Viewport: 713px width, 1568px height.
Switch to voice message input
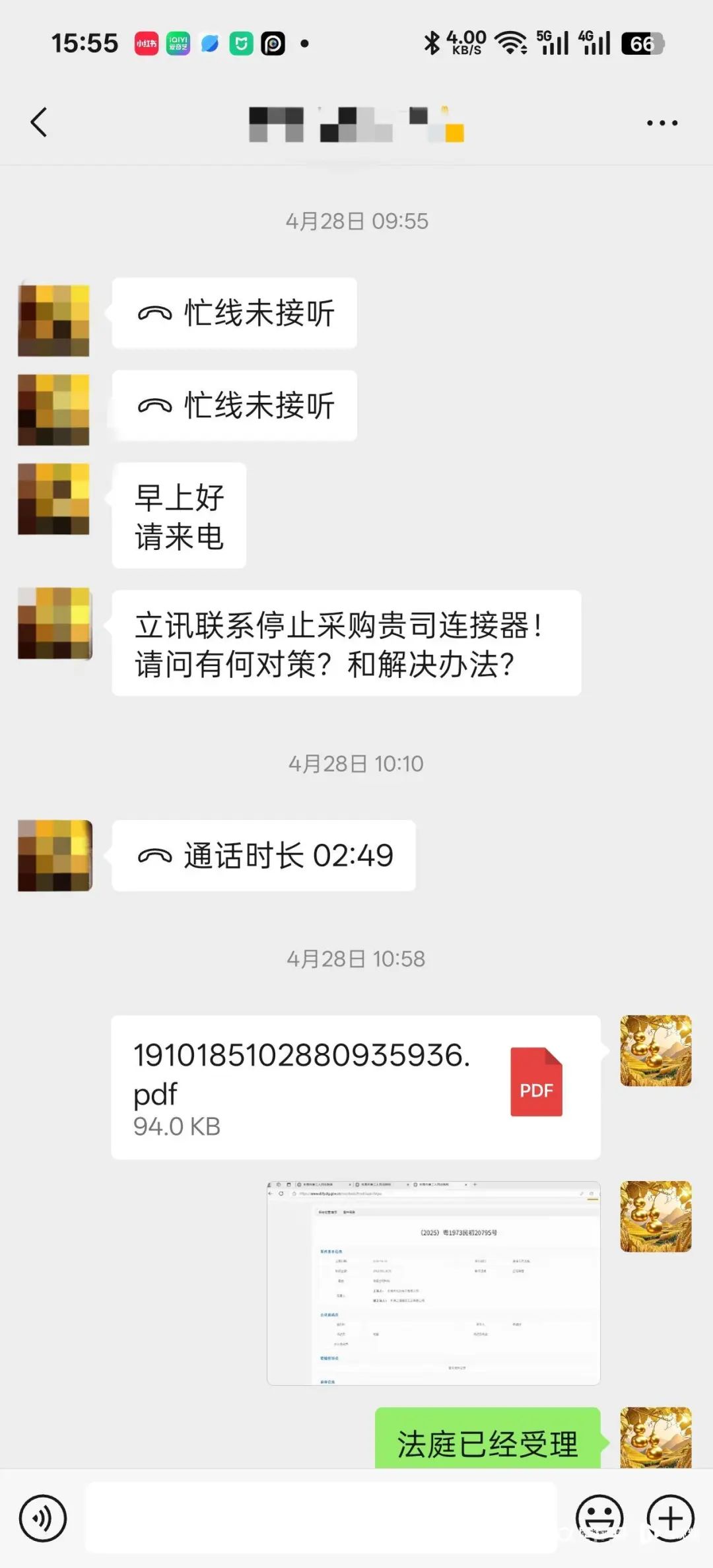tap(43, 1518)
